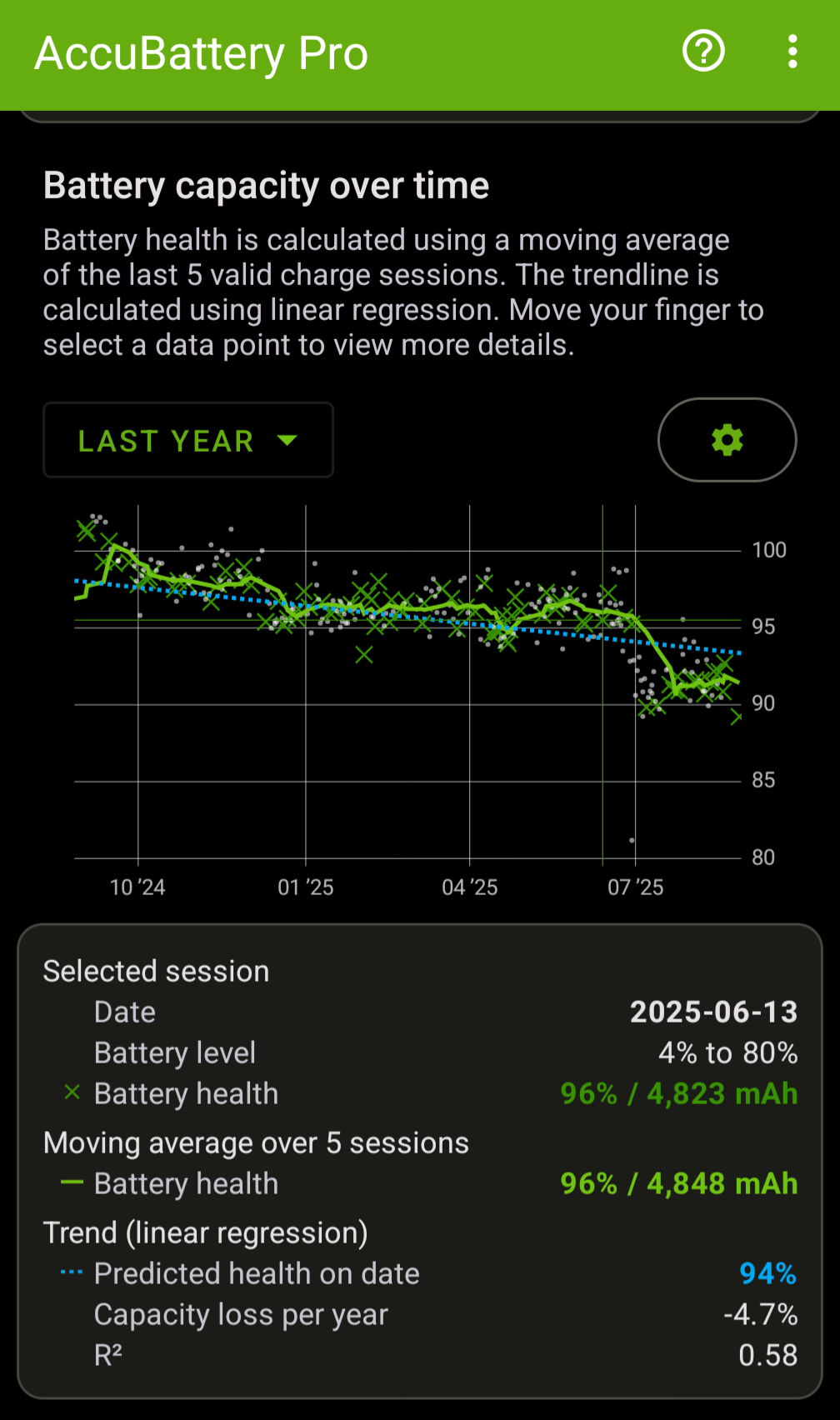Click the Battery capacity over time heading

(x=266, y=184)
